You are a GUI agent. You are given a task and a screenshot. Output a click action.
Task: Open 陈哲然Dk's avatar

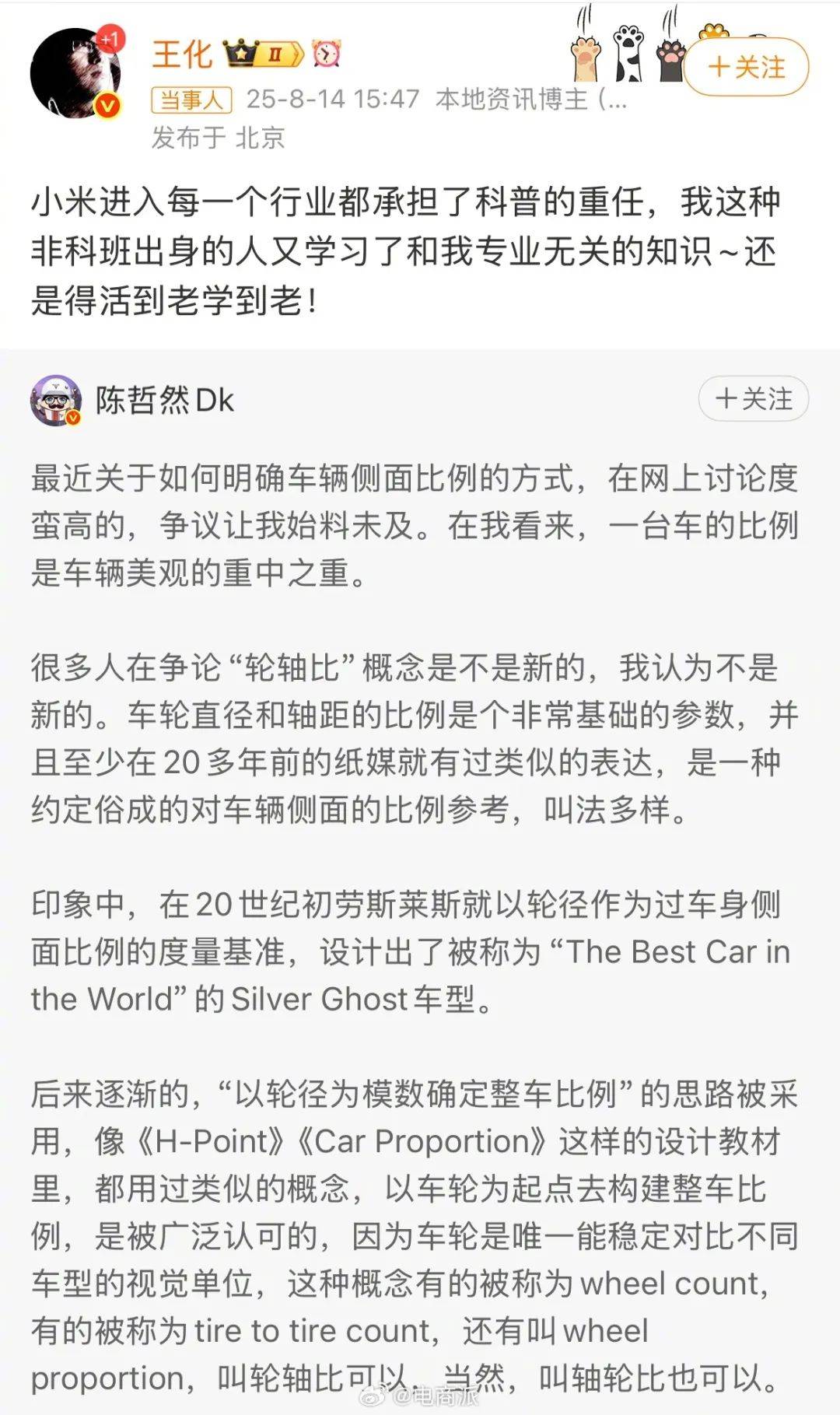(x=56, y=401)
